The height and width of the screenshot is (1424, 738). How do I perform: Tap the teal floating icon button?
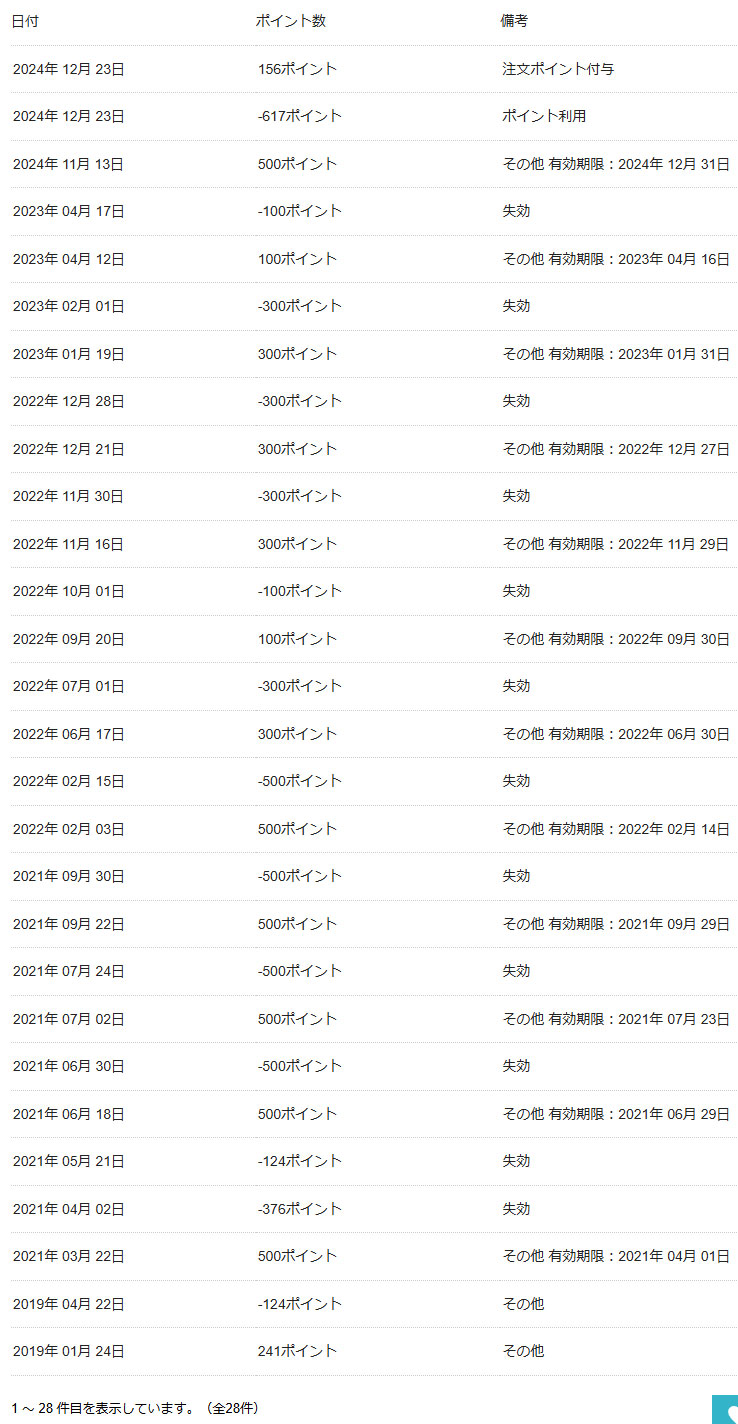click(725, 1409)
